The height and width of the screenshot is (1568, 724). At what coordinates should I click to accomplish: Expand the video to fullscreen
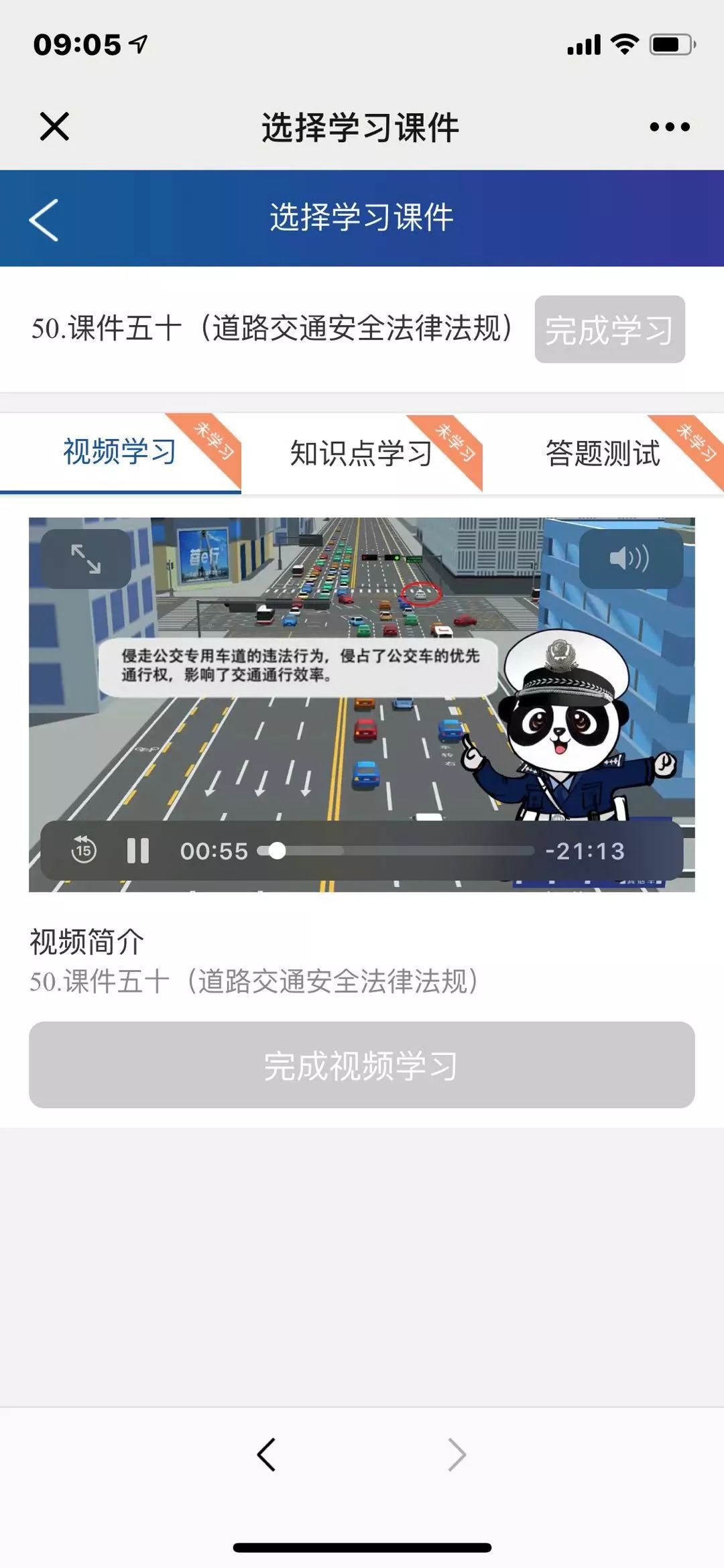[86, 558]
